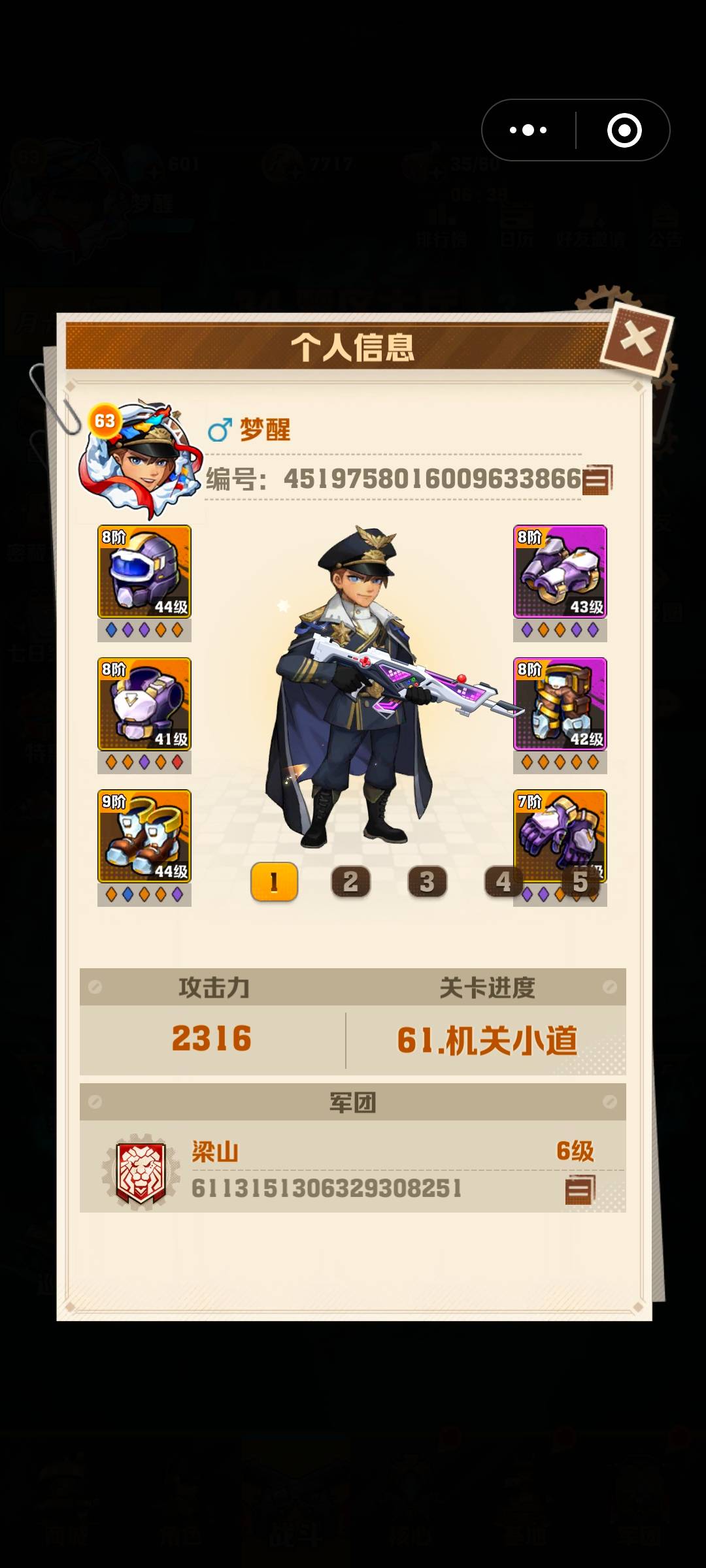Switch to loadout slot 5

[x=580, y=882]
